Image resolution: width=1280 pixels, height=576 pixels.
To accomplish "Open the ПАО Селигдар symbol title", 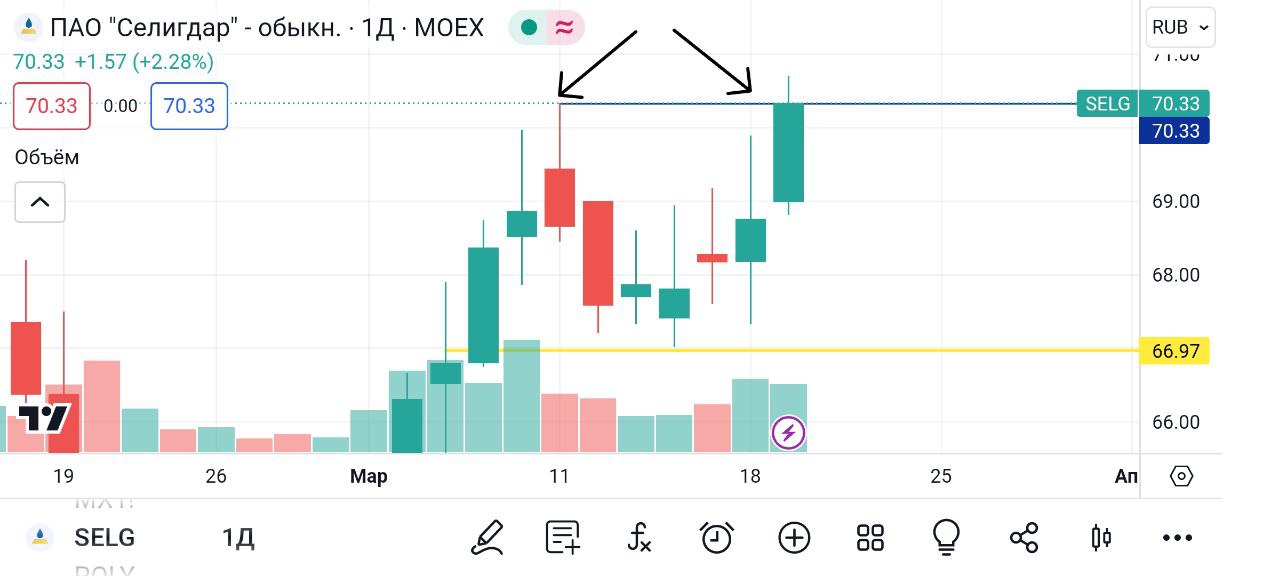I will click(x=265, y=28).
